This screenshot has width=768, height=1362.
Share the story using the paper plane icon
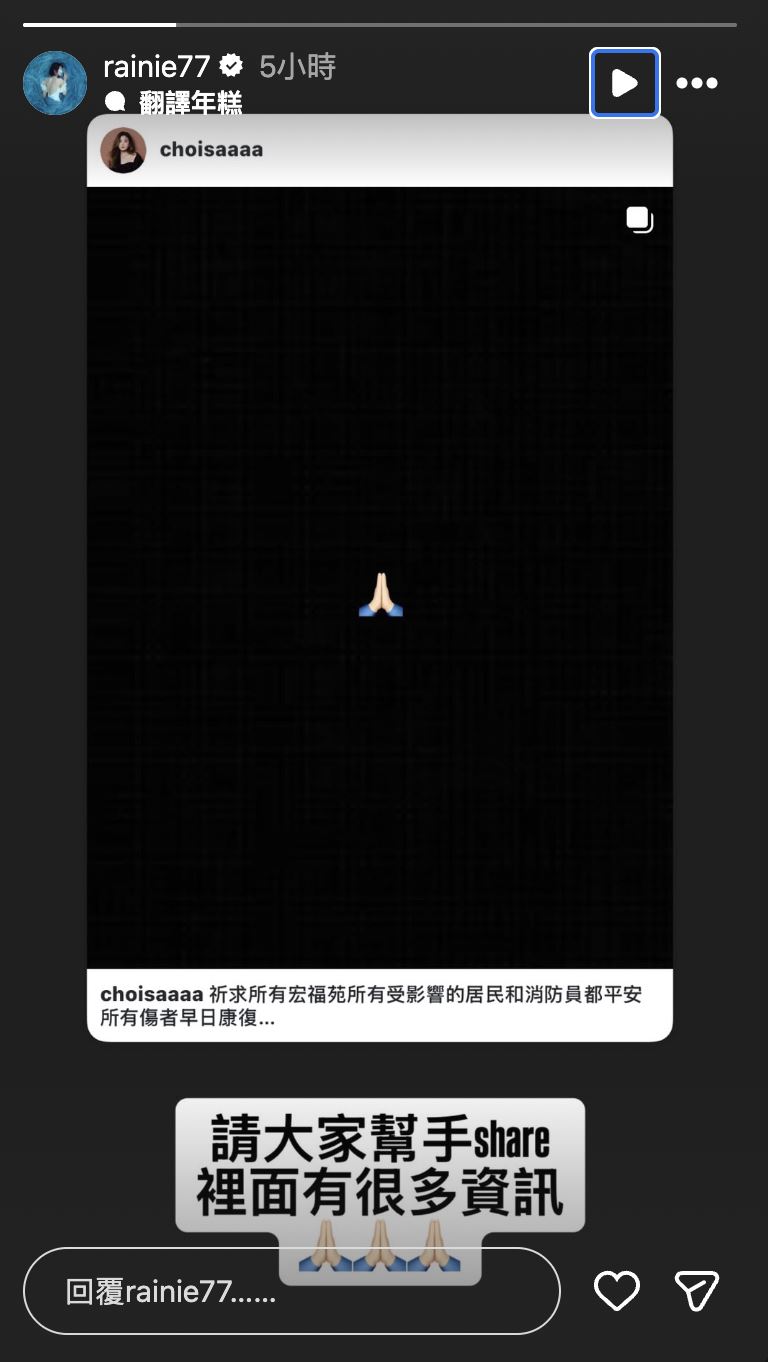click(697, 1290)
